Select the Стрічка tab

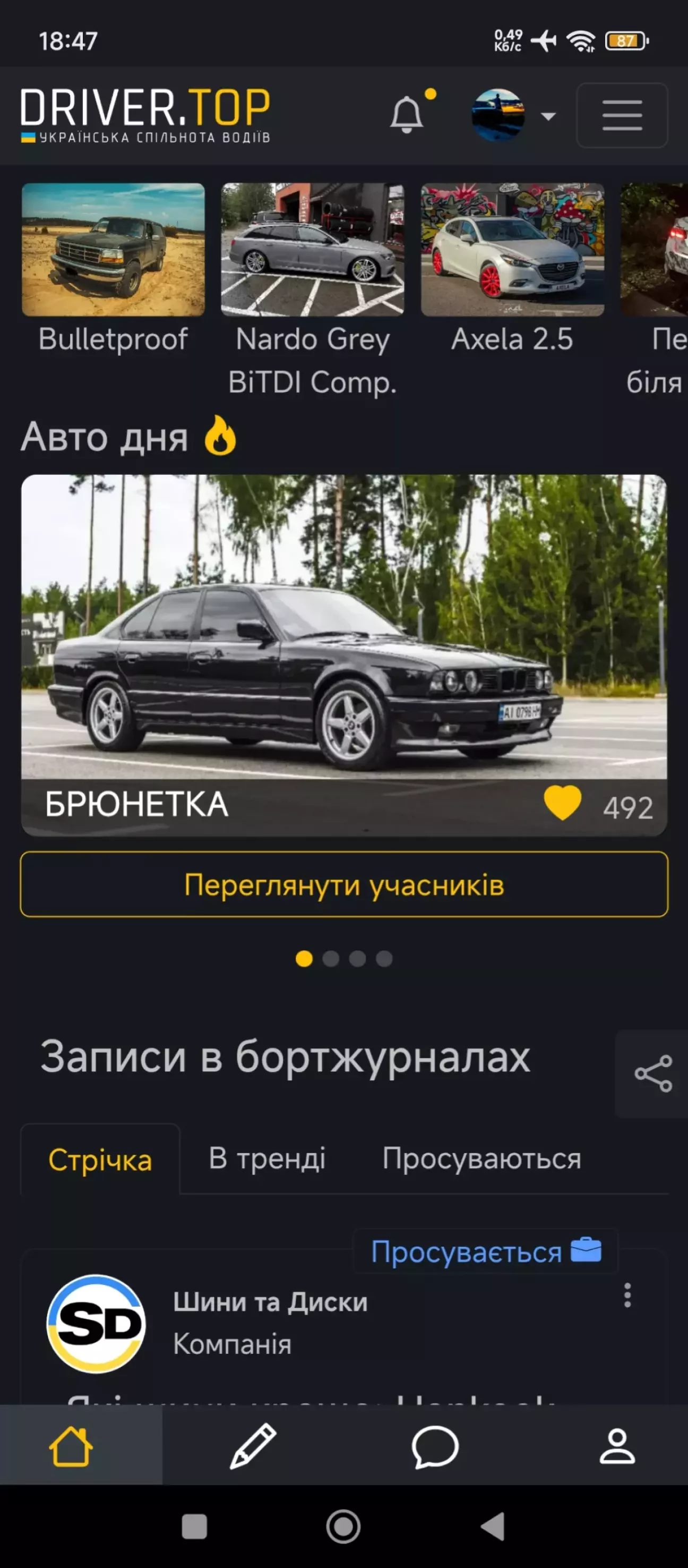coord(100,1160)
